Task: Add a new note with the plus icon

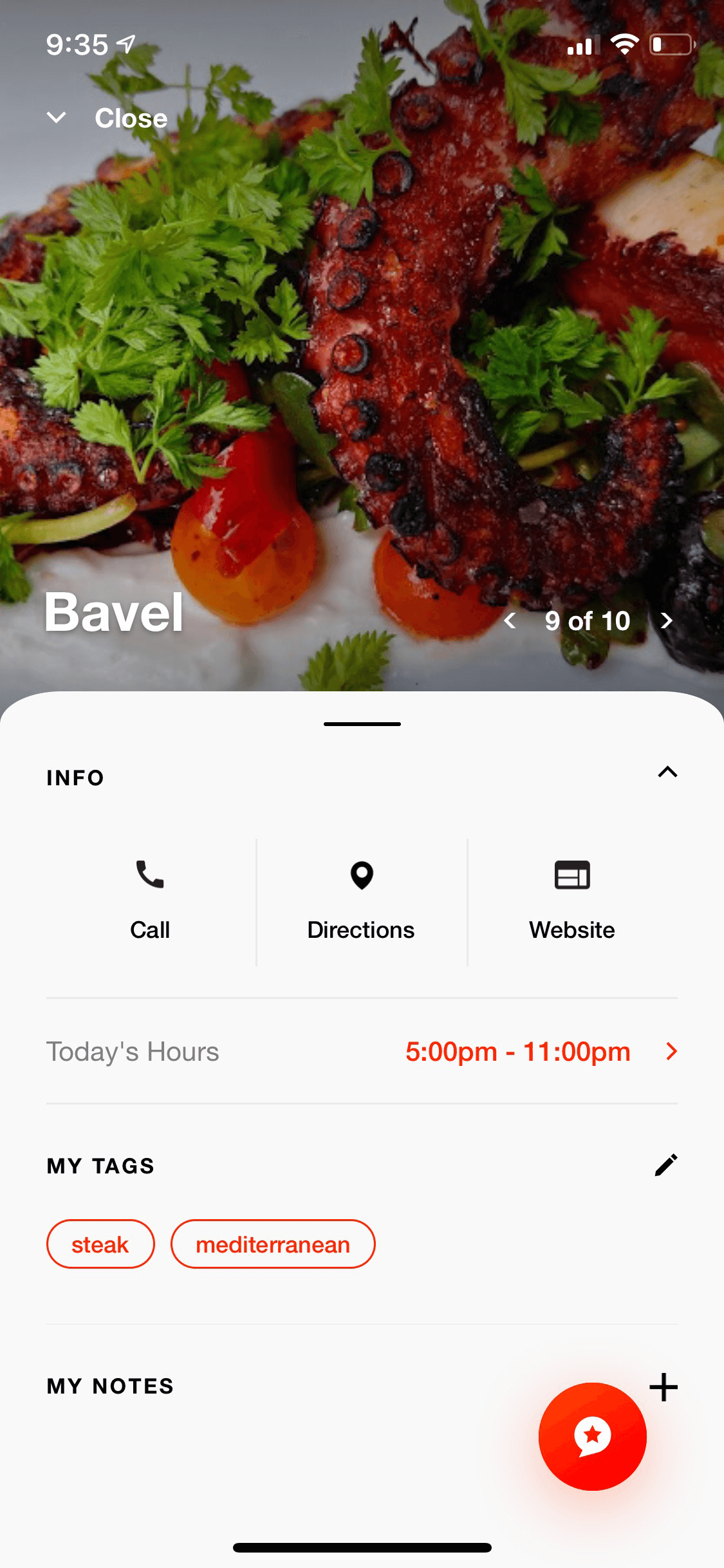Action: [664, 1385]
